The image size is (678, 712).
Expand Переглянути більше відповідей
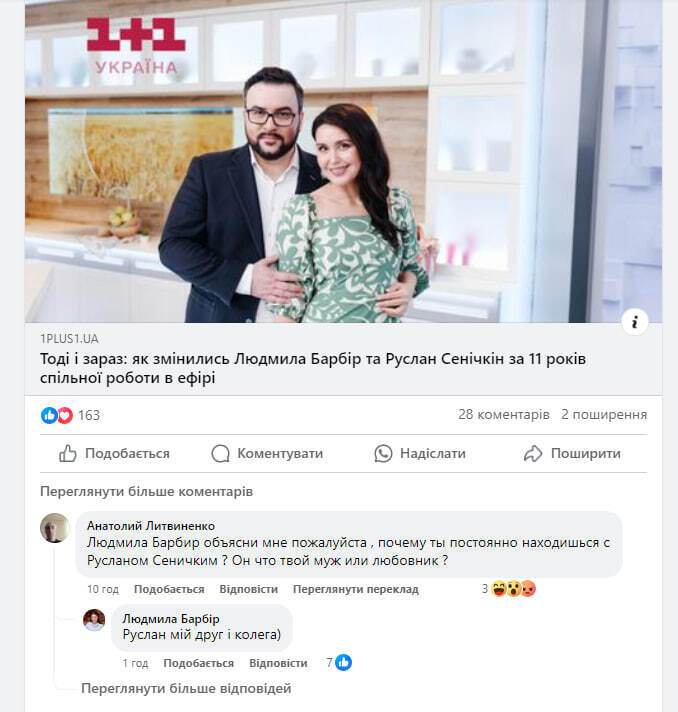[186, 688]
